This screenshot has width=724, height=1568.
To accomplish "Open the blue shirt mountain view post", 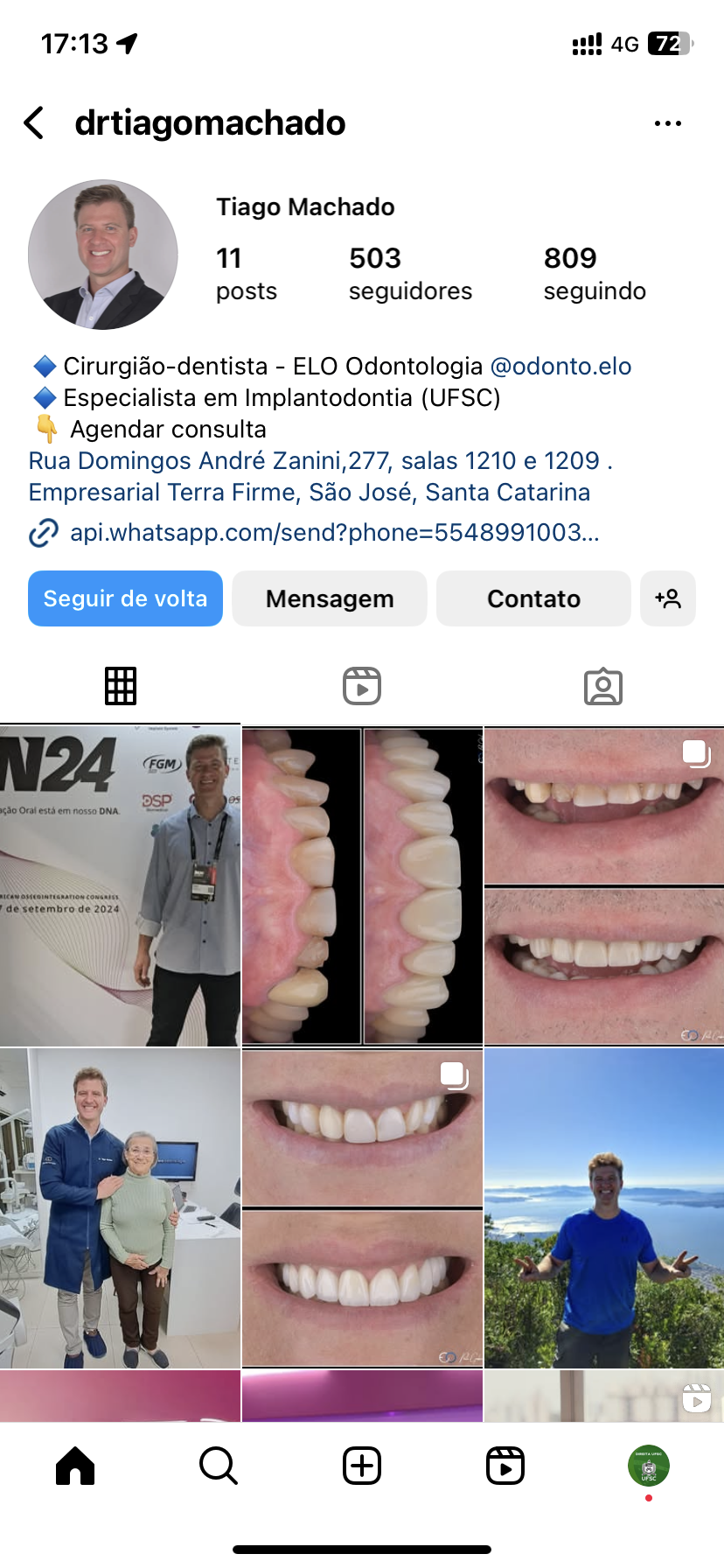I will [x=603, y=1207].
